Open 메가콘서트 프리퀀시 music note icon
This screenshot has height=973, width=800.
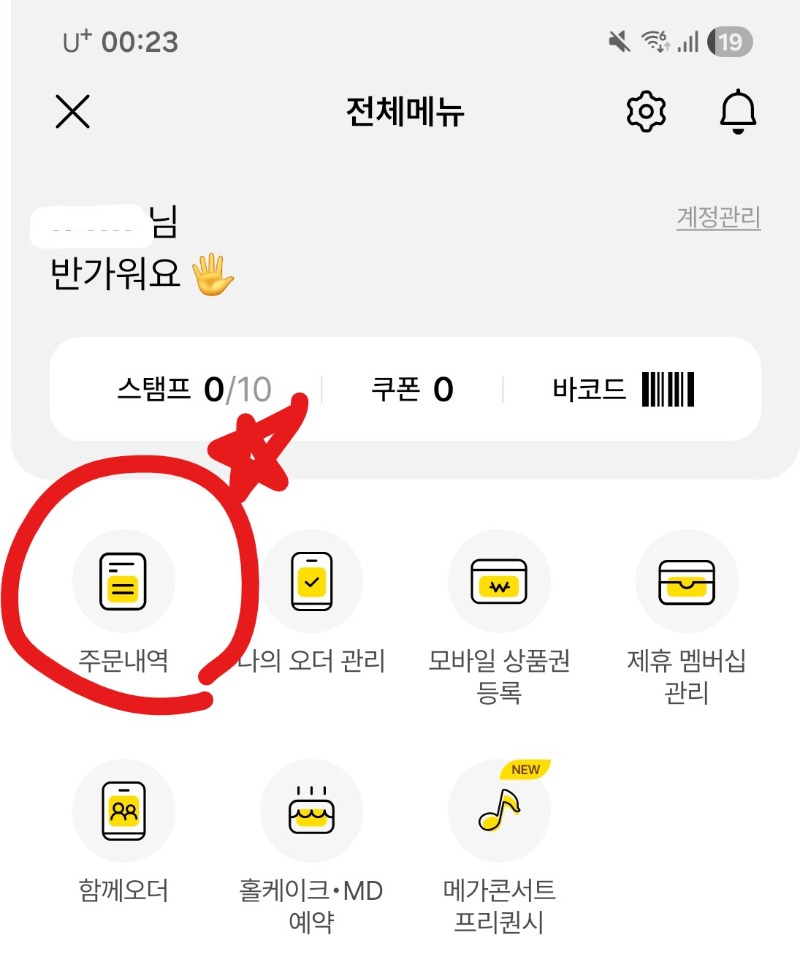point(500,811)
